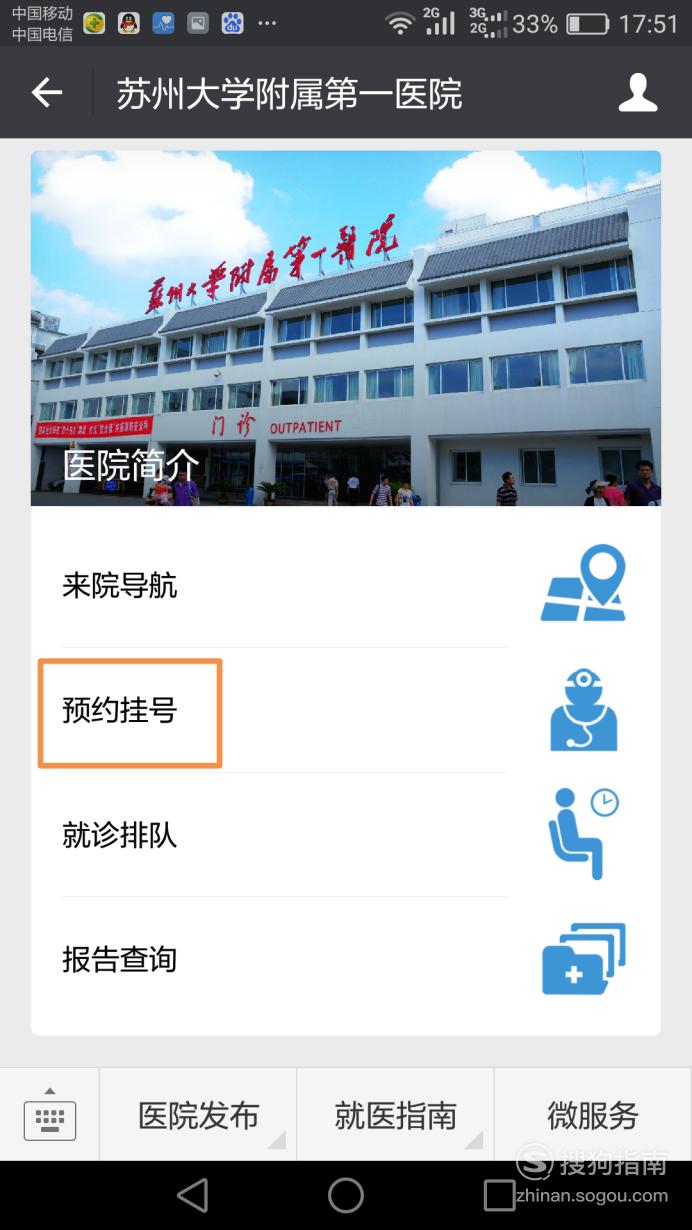The height and width of the screenshot is (1230, 692).
Task: Expand the 医院发布 menu
Action: (198, 1115)
